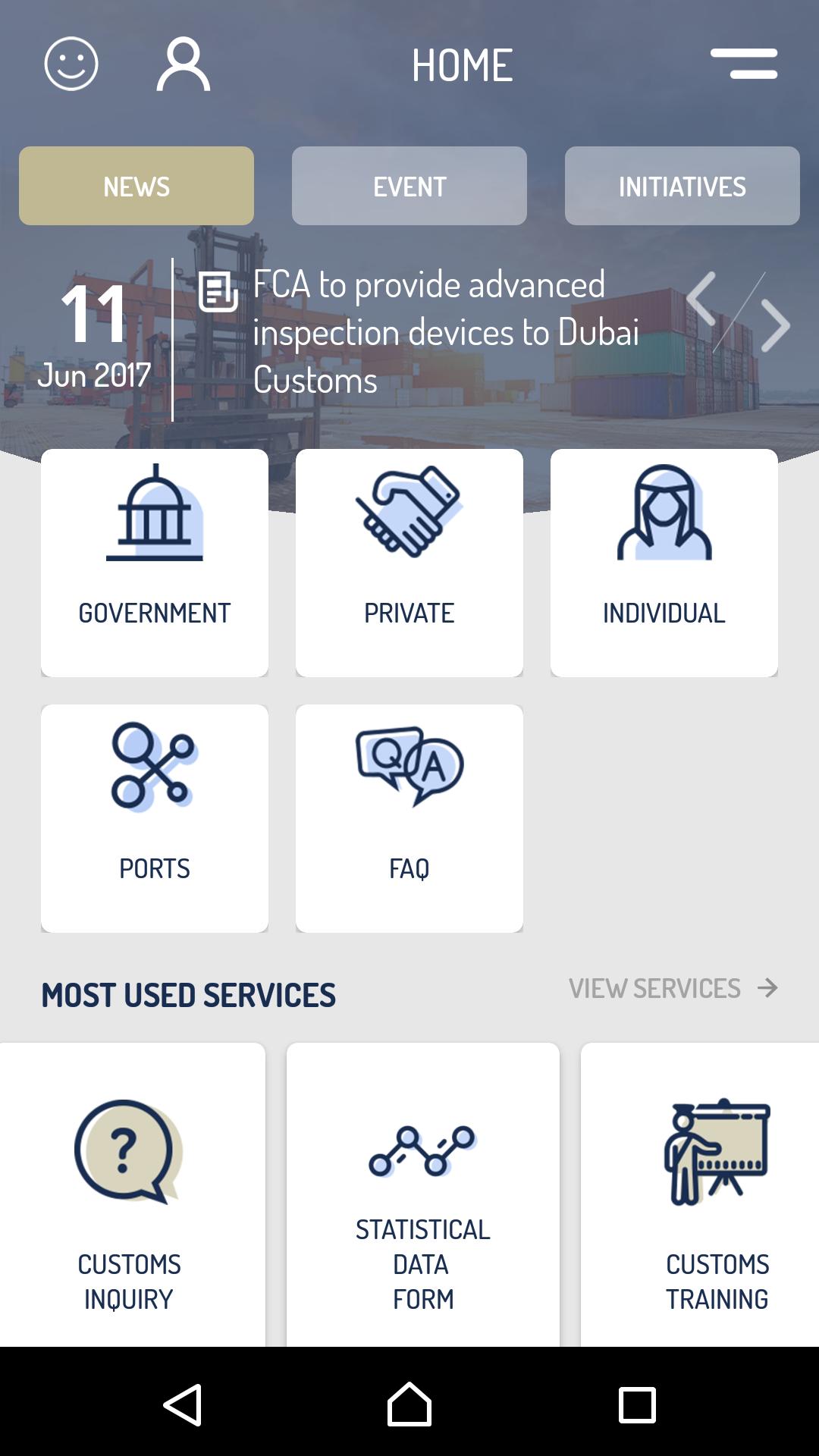The width and height of the screenshot is (819, 1456).
Task: Open the Government services section
Action: pyautogui.click(x=155, y=561)
